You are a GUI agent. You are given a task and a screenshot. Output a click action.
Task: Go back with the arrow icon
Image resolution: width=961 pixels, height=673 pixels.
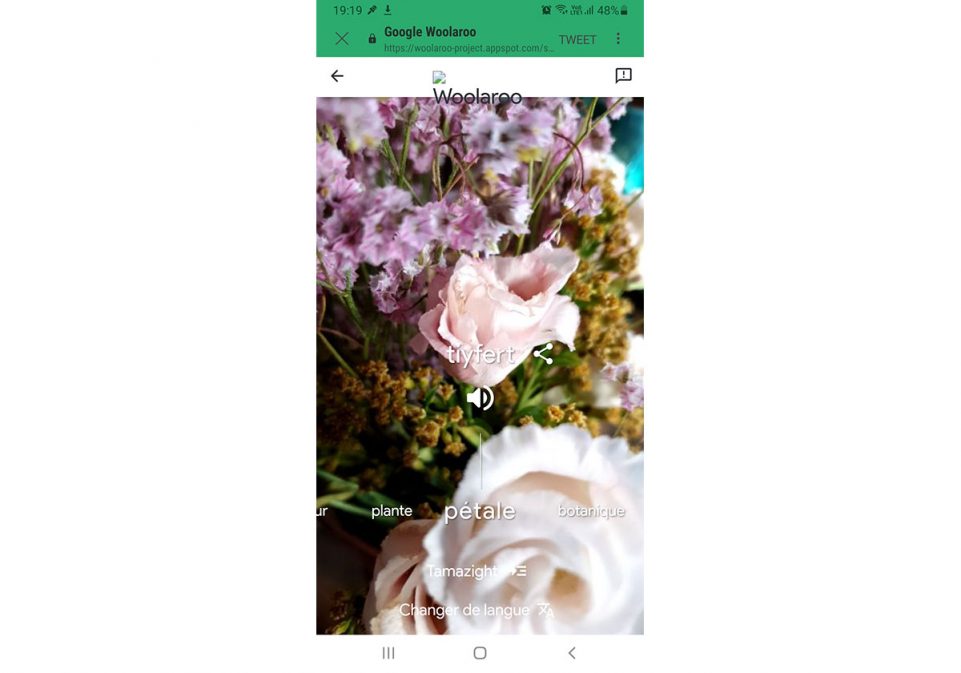pos(337,76)
